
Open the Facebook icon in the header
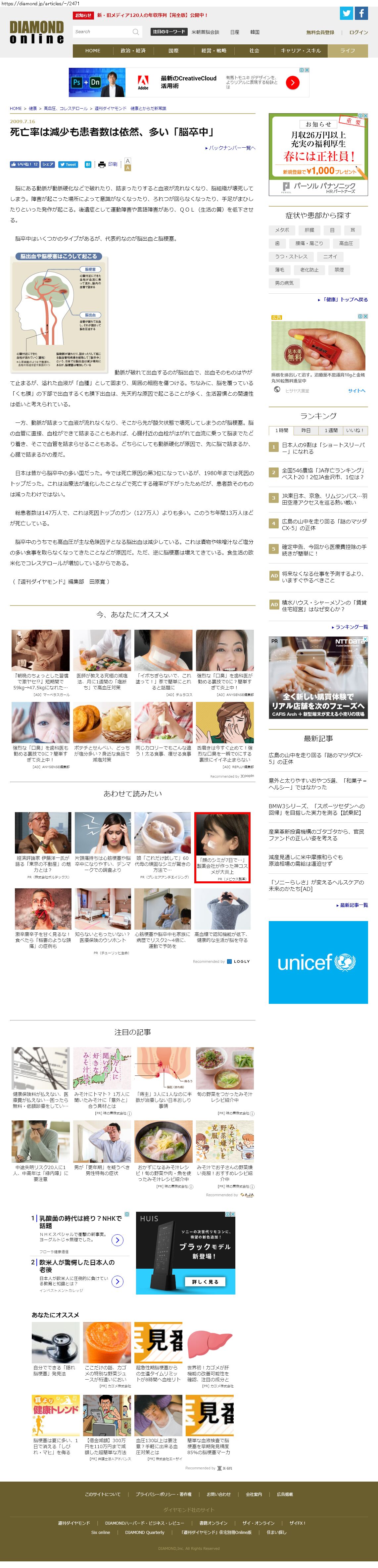point(361,13)
